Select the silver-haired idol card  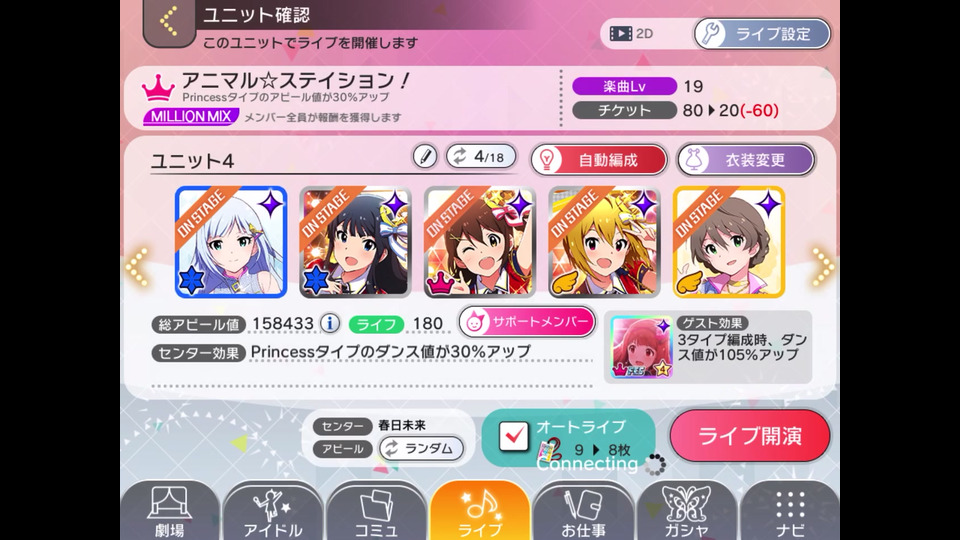point(231,242)
